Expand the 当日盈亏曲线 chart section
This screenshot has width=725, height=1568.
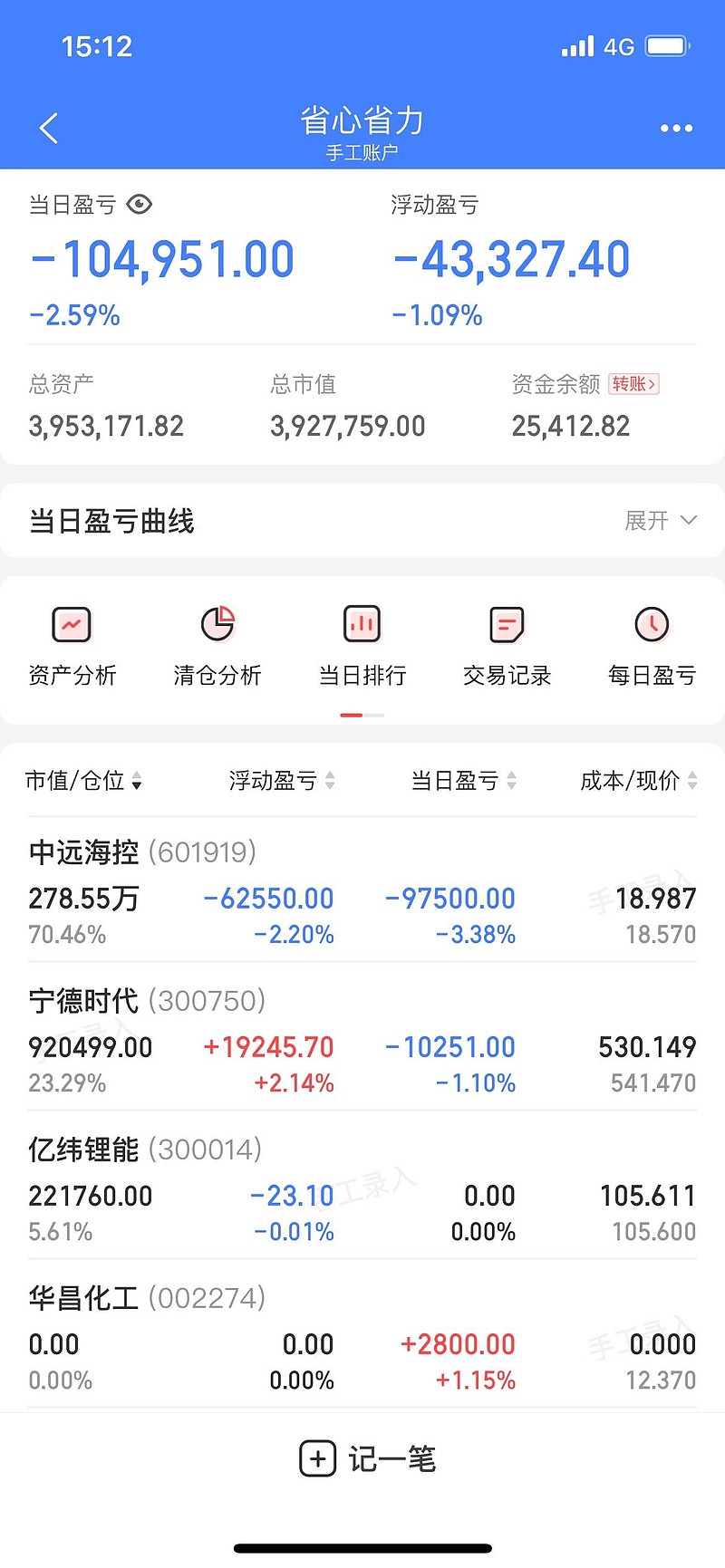(663, 521)
